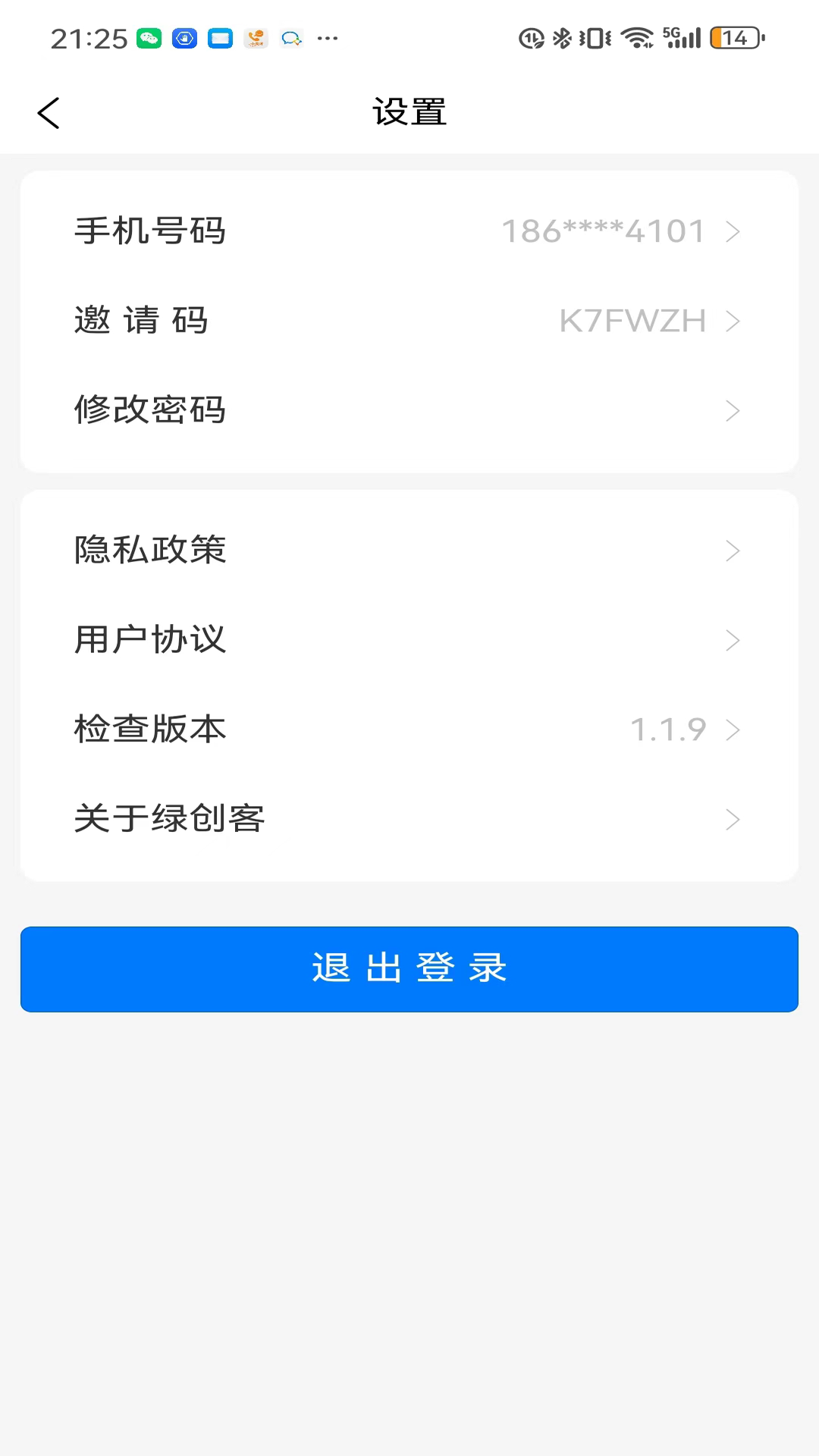819x1456 pixels.
Task: Tap the back arrow to leave Settings
Action: (49, 112)
